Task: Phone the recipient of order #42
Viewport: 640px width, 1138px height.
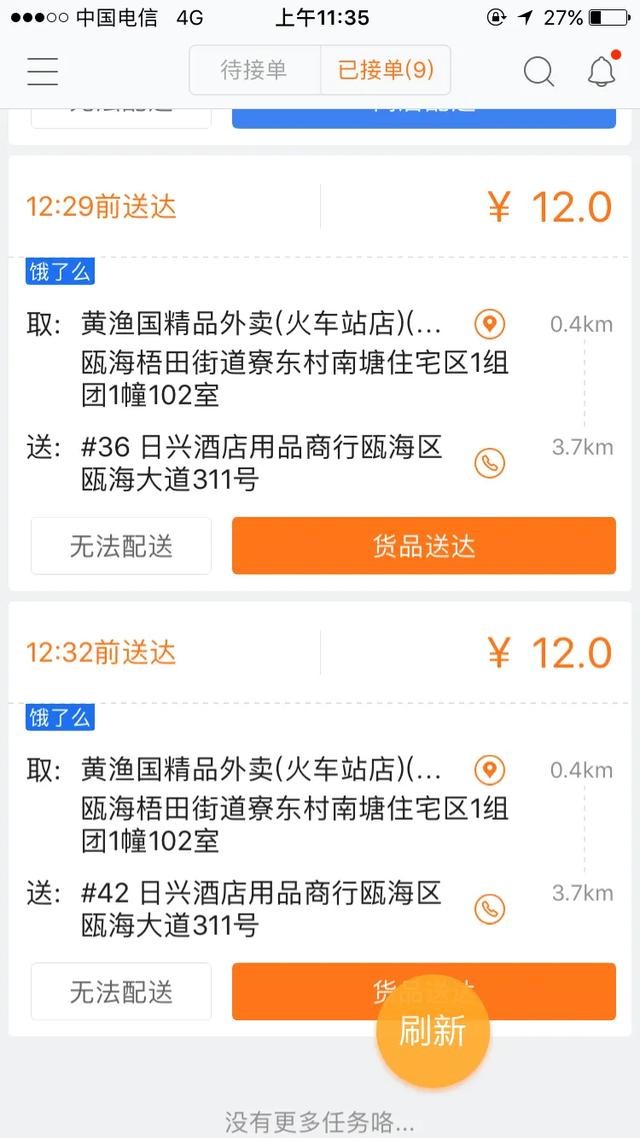Action: pyautogui.click(x=489, y=909)
